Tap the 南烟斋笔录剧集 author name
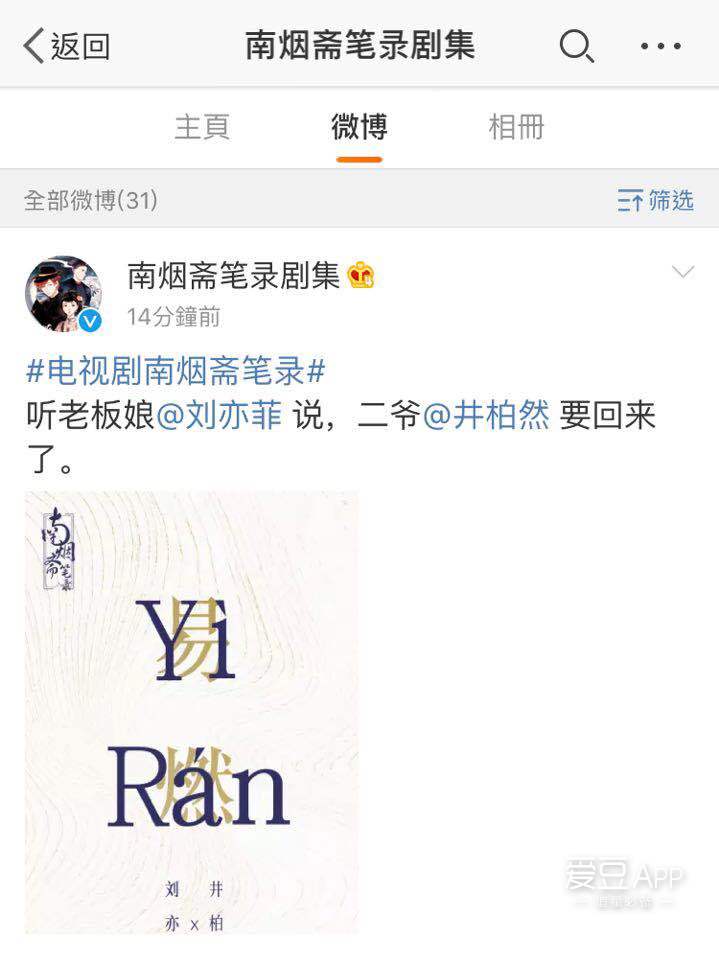Viewport: 719px width, 954px height. (x=233, y=275)
